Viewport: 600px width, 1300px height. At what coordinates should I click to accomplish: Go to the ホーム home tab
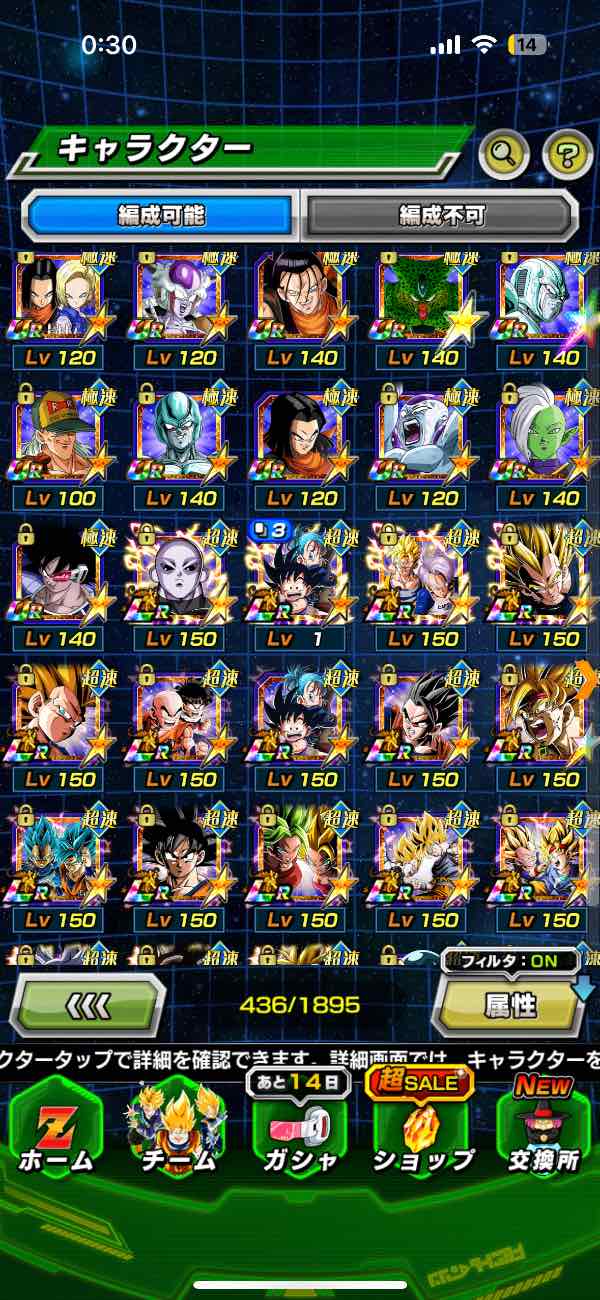tap(55, 1130)
